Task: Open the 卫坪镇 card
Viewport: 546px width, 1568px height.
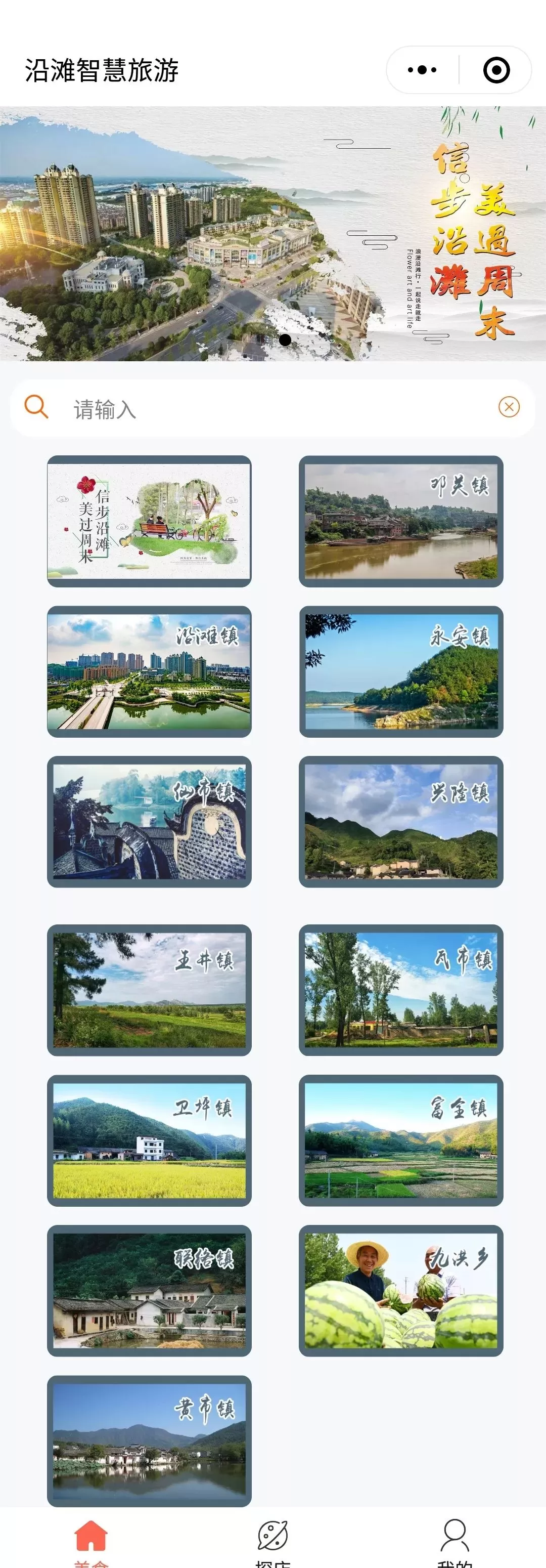Action: pyautogui.click(x=149, y=1140)
